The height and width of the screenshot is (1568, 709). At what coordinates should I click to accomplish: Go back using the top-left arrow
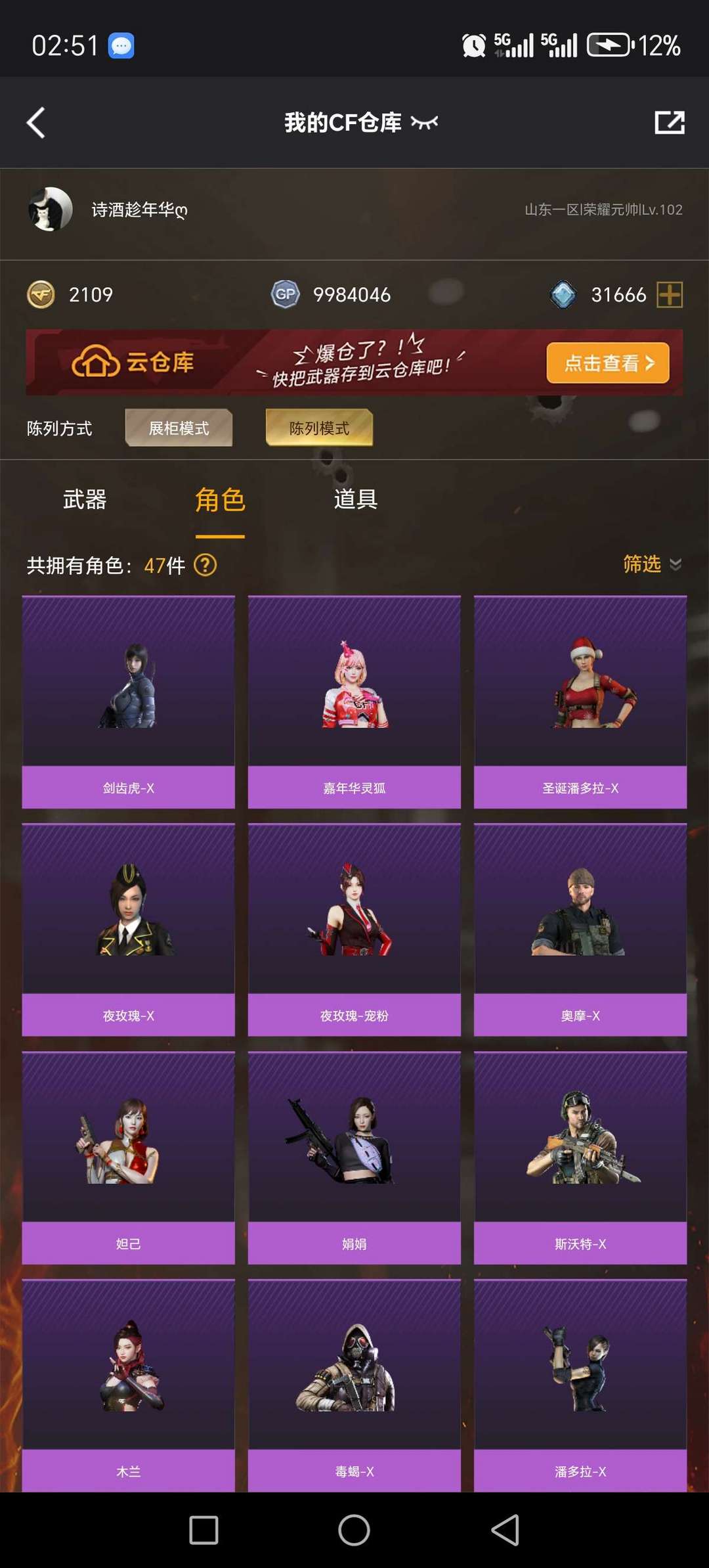(x=36, y=123)
